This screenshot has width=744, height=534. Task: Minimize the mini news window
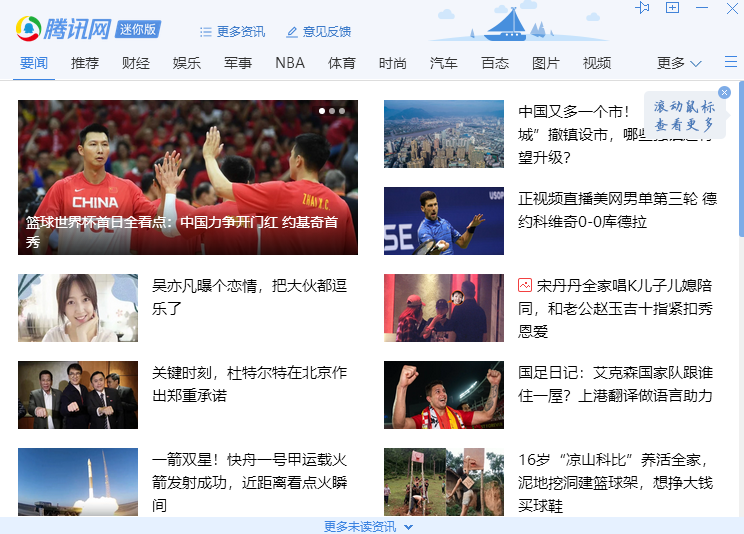tap(702, 8)
